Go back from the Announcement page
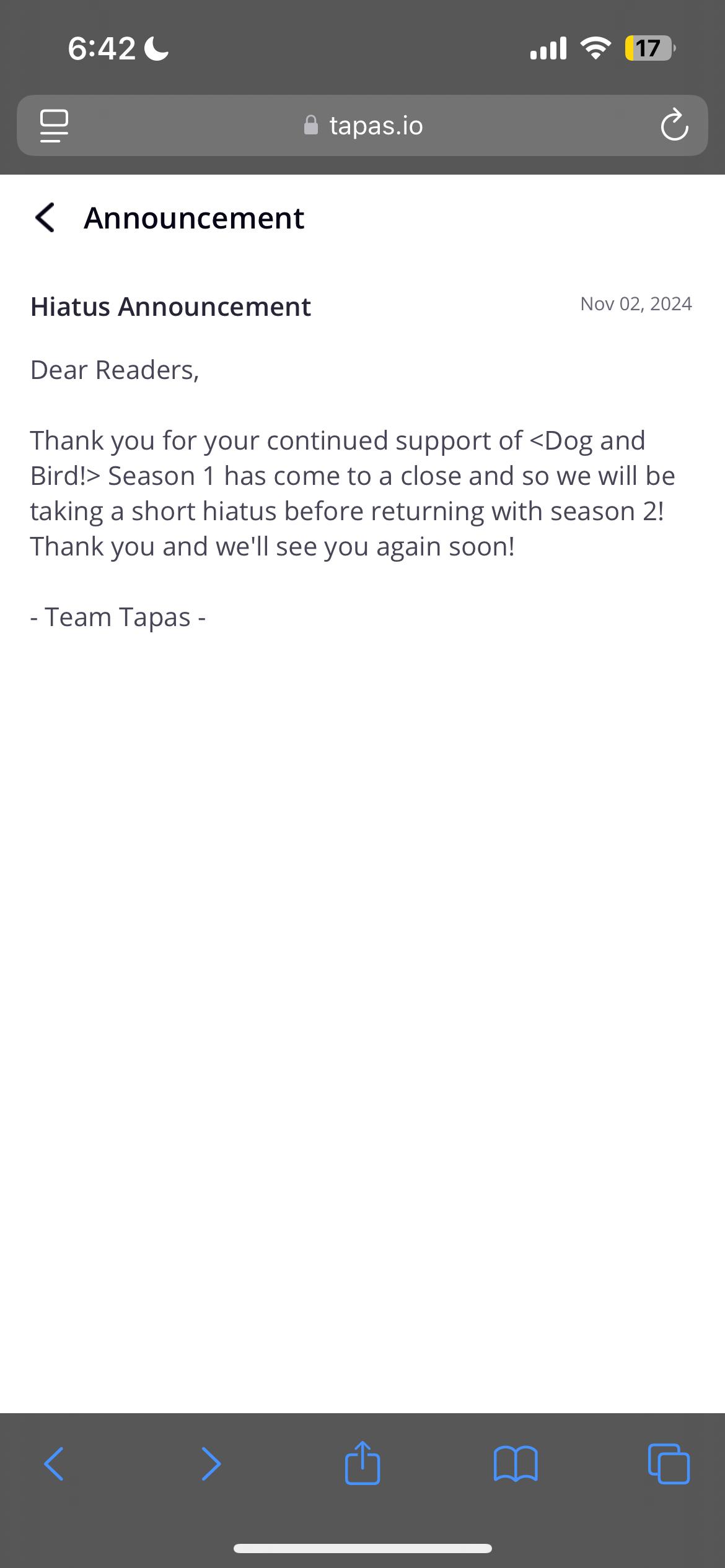Screen dimensions: 725x1568 tap(45, 218)
